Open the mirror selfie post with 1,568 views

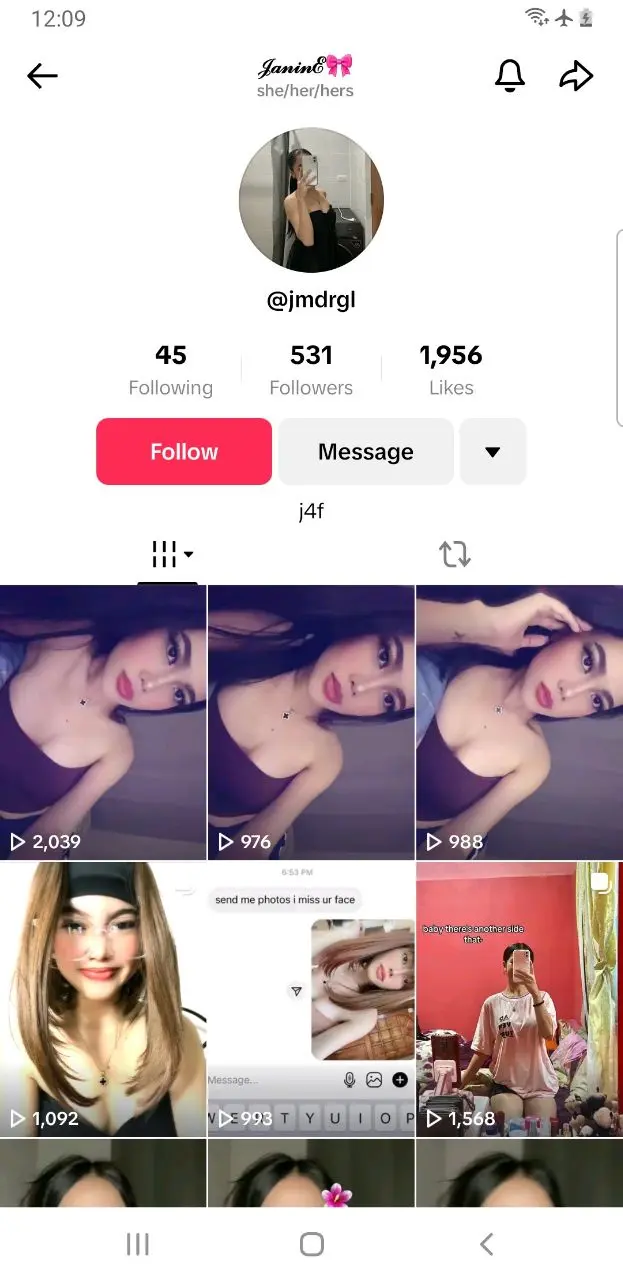point(519,999)
